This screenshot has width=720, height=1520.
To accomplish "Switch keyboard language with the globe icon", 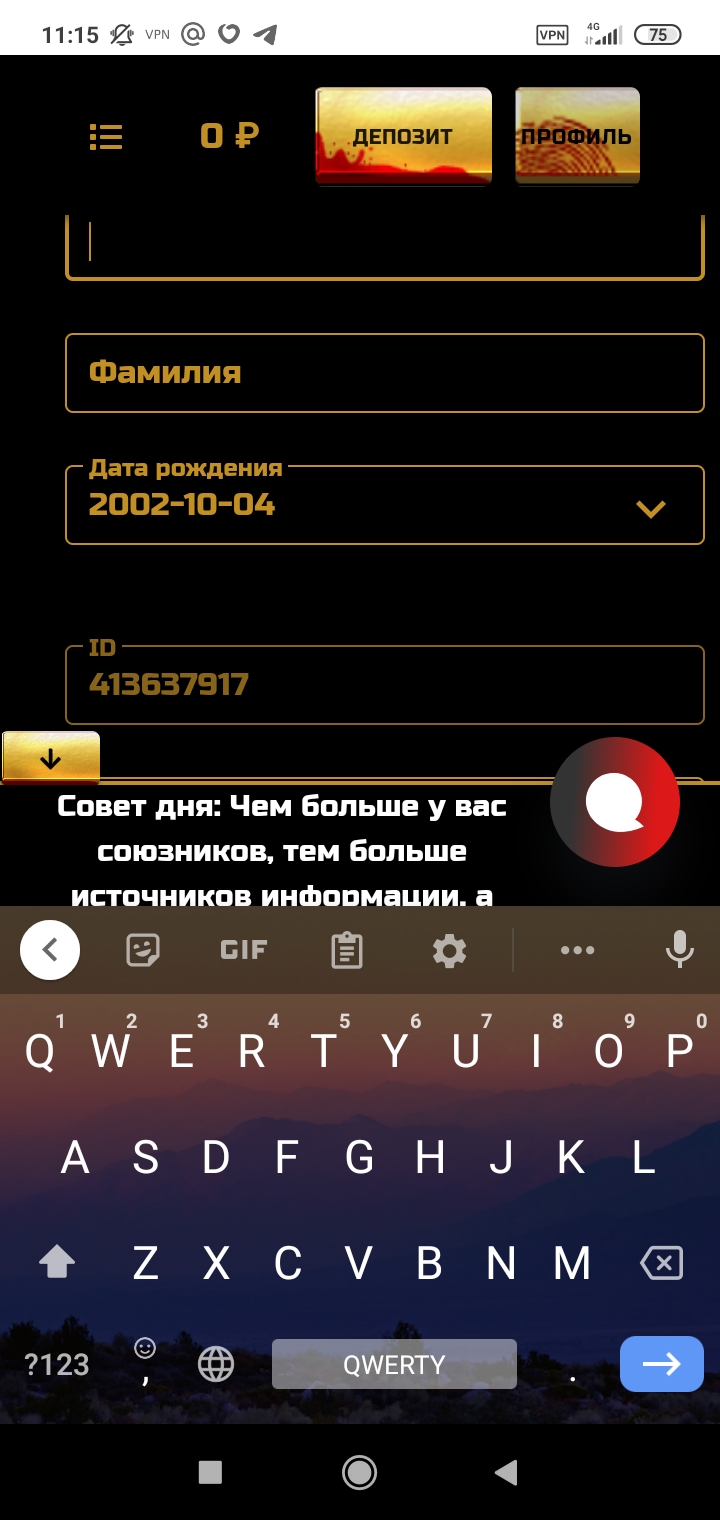I will tap(216, 1363).
